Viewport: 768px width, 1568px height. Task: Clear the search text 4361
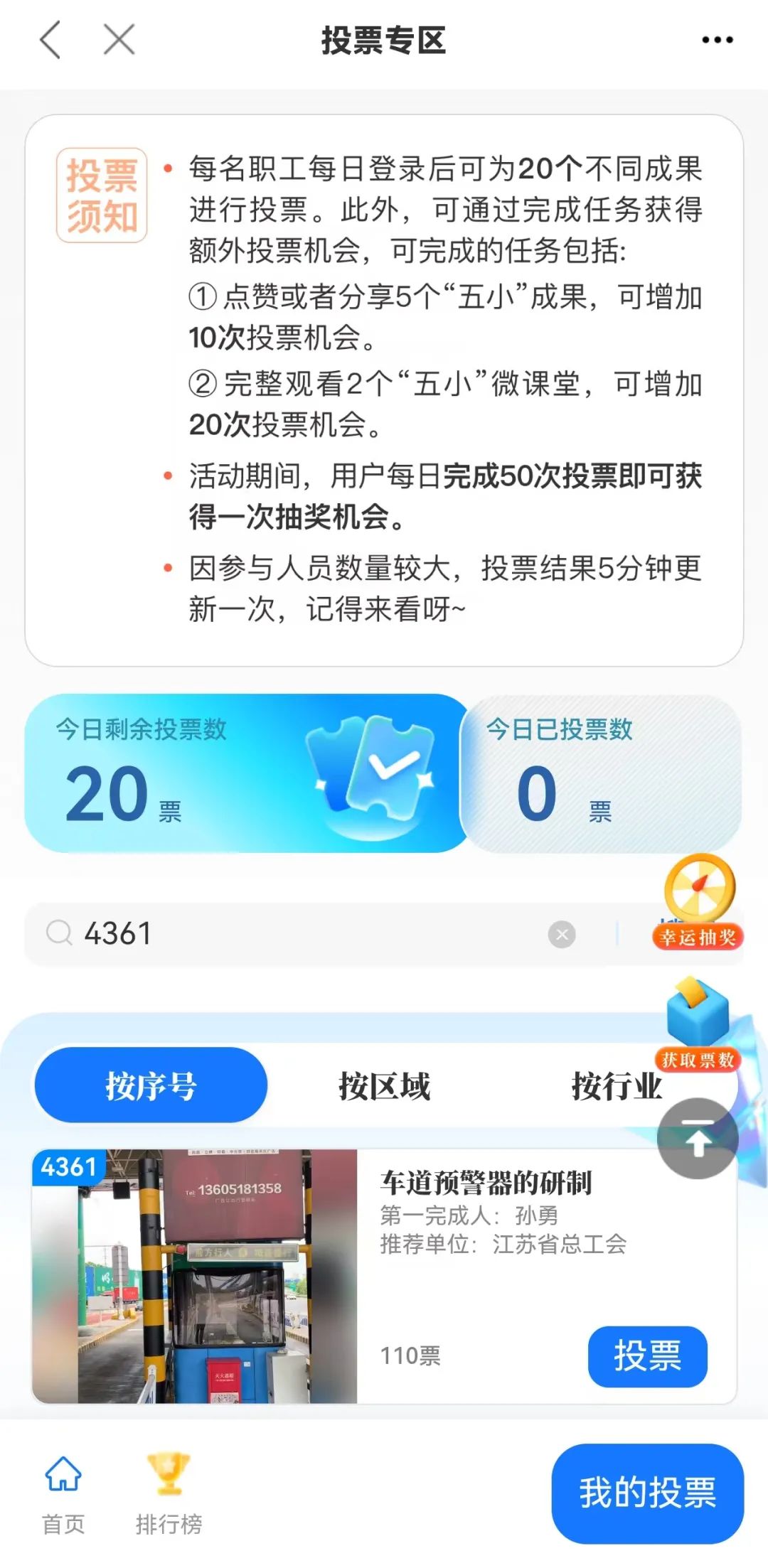(562, 934)
